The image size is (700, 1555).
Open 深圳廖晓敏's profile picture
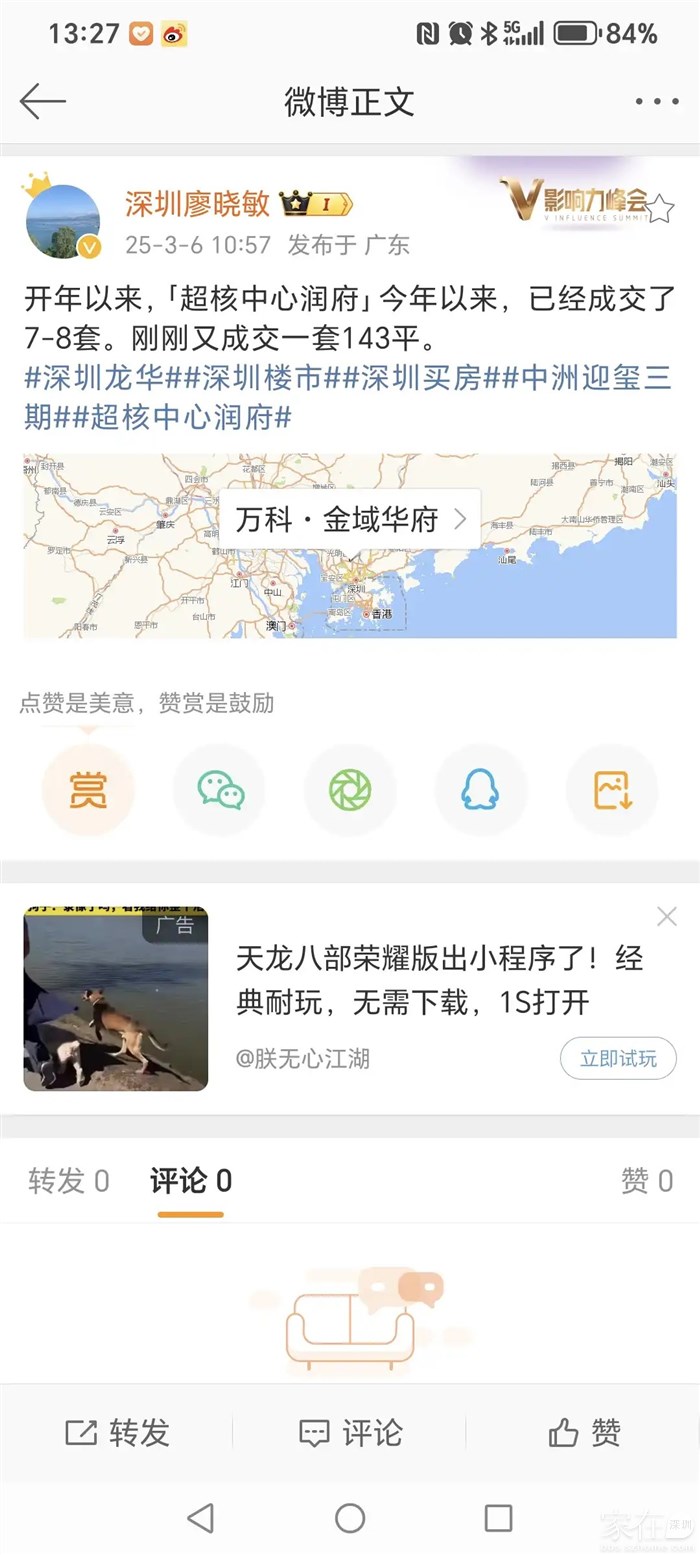[x=62, y=221]
